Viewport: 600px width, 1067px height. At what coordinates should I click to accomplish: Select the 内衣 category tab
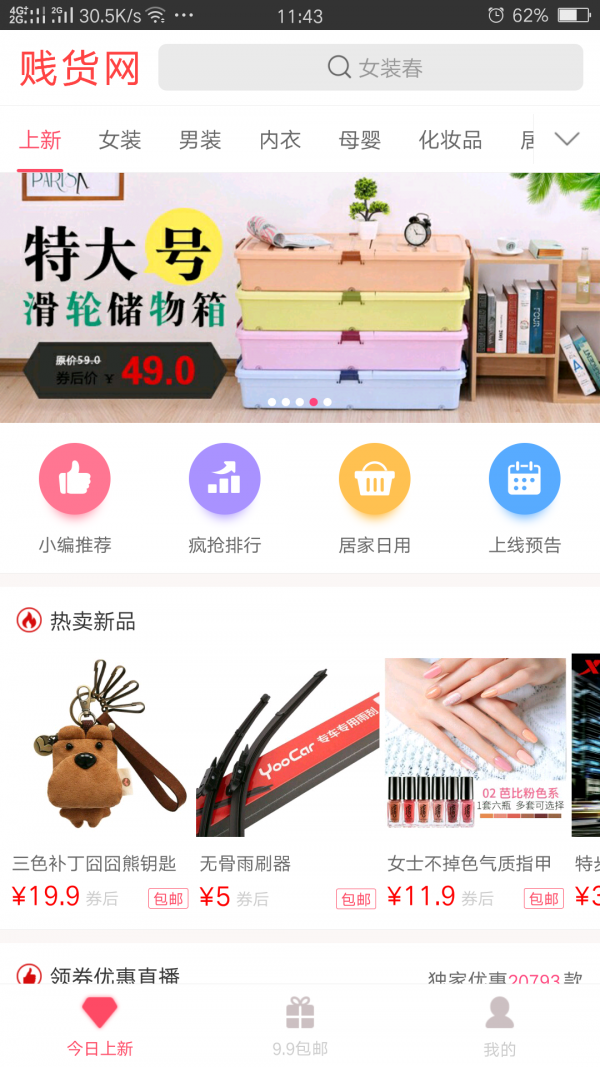(280, 140)
